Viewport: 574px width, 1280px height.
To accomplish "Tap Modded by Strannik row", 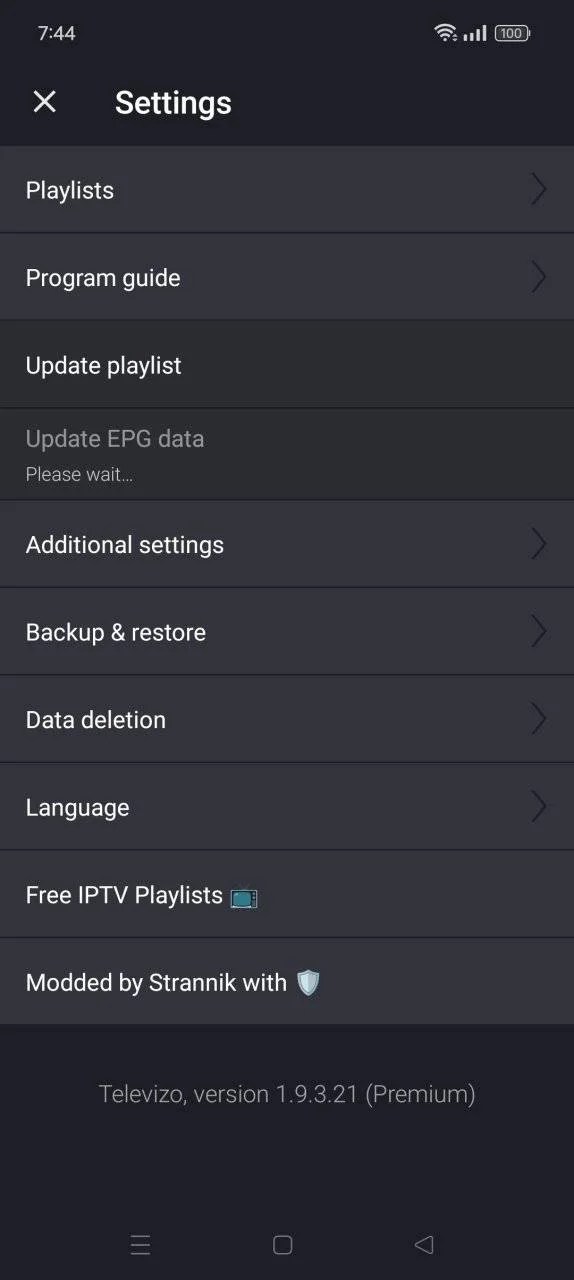I will [287, 982].
